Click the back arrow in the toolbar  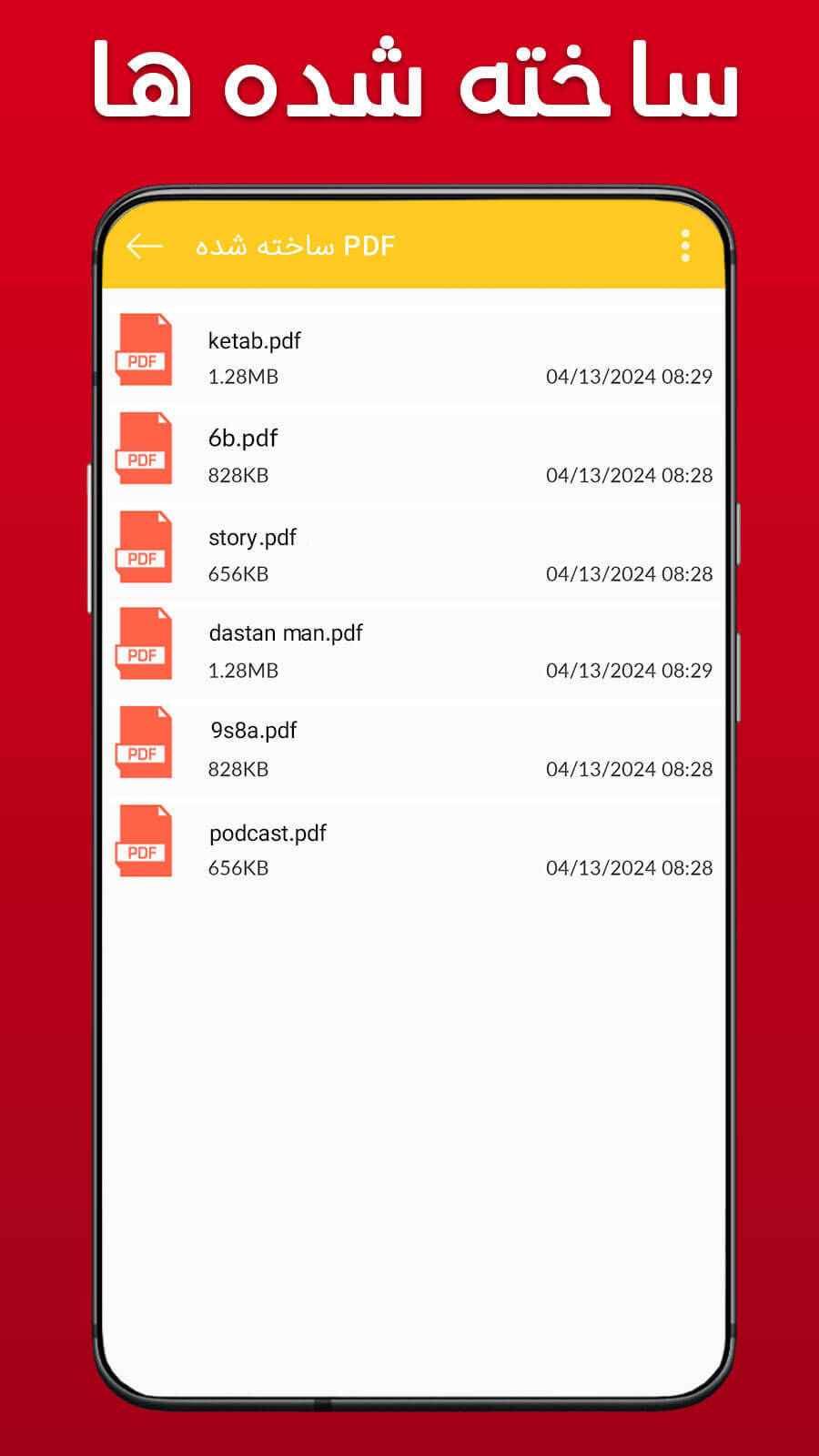point(143,246)
